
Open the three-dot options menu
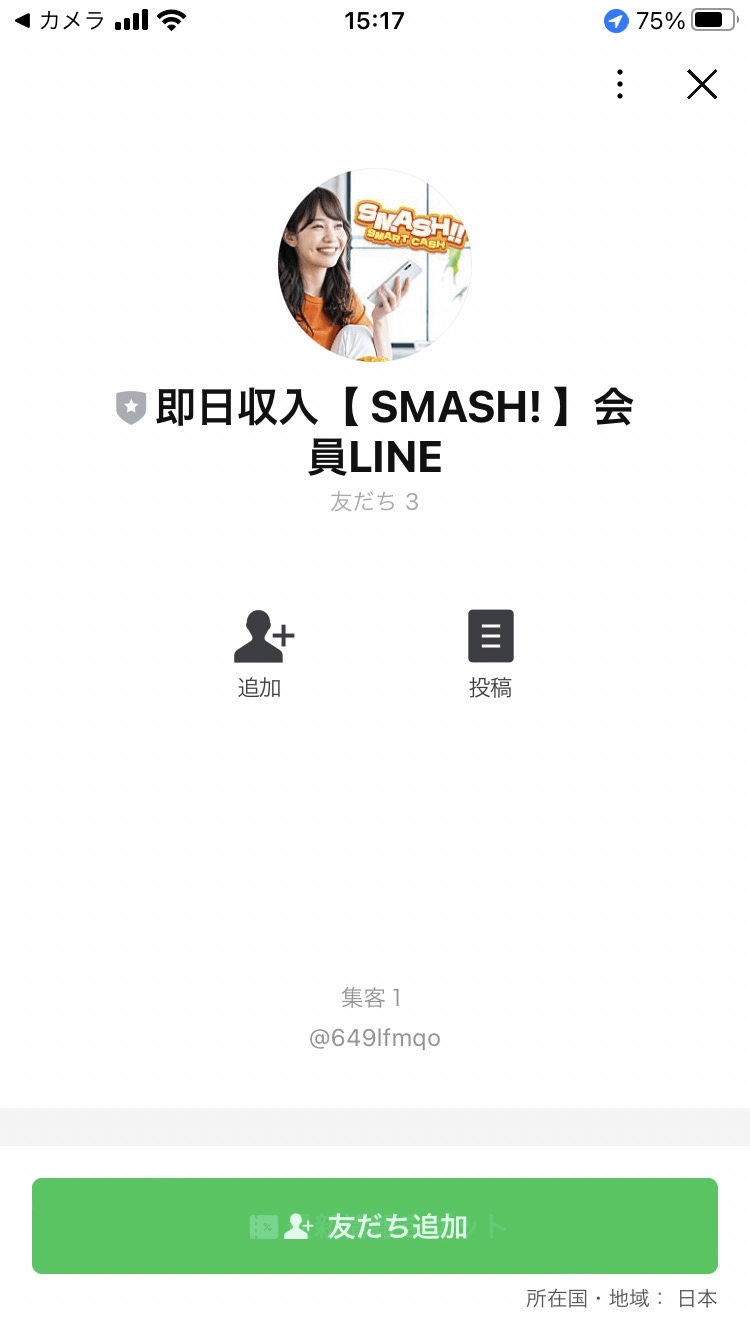[x=620, y=84]
